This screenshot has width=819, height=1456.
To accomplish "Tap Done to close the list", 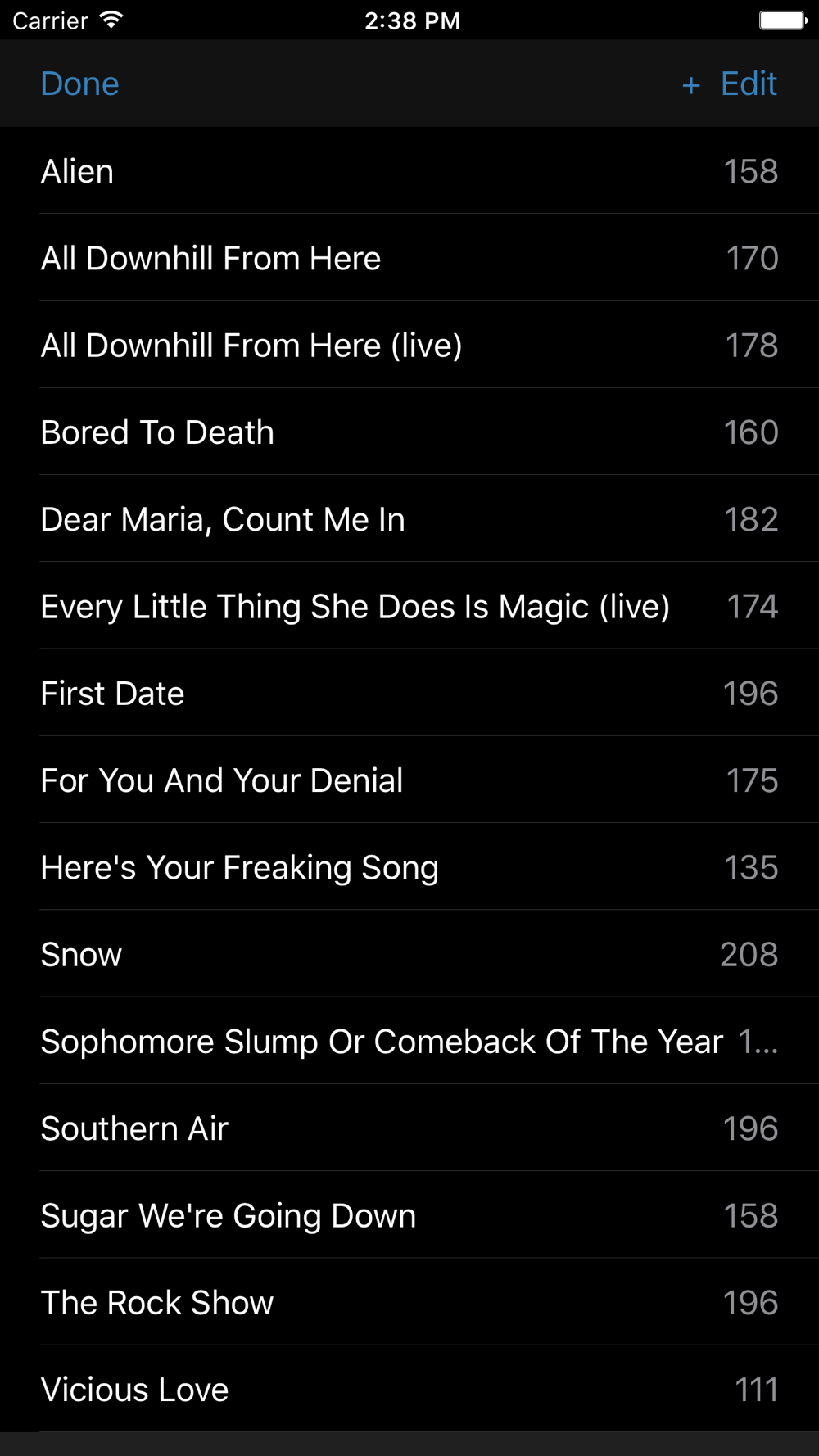I will tap(79, 84).
